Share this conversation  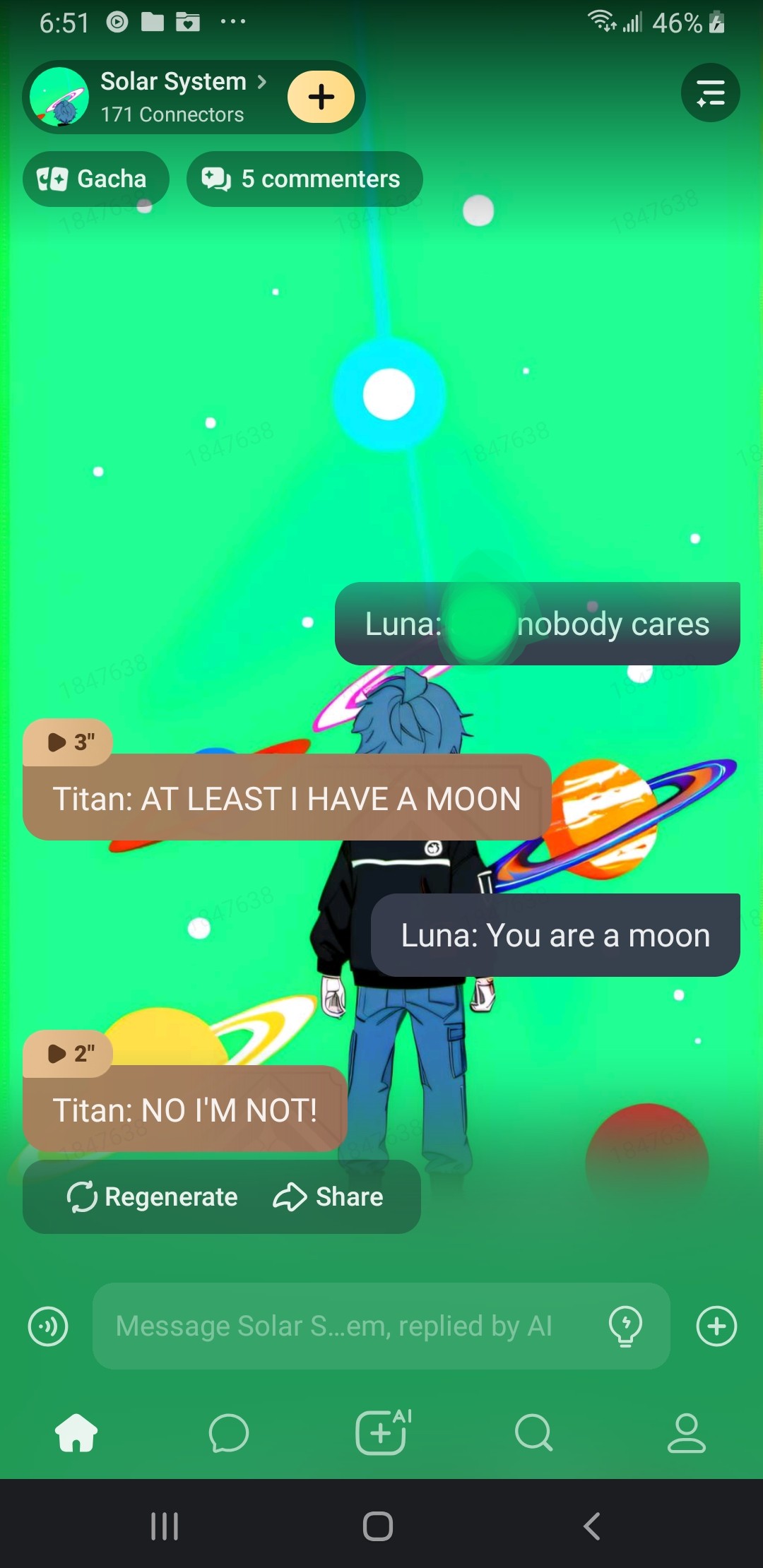[329, 1197]
